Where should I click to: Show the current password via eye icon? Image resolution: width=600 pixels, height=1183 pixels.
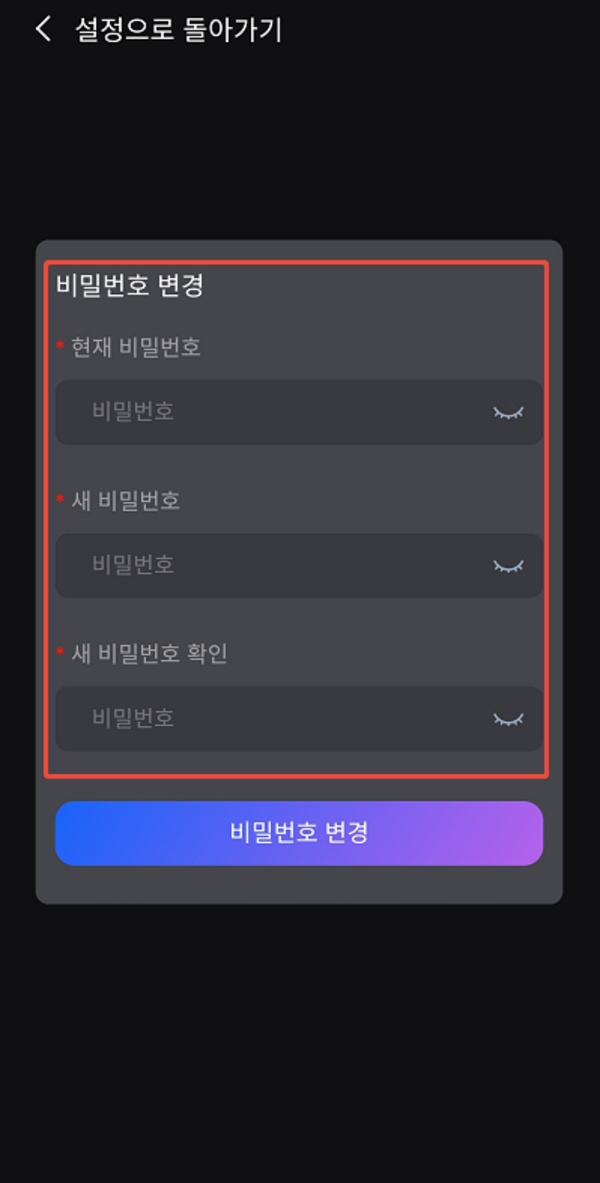click(508, 412)
